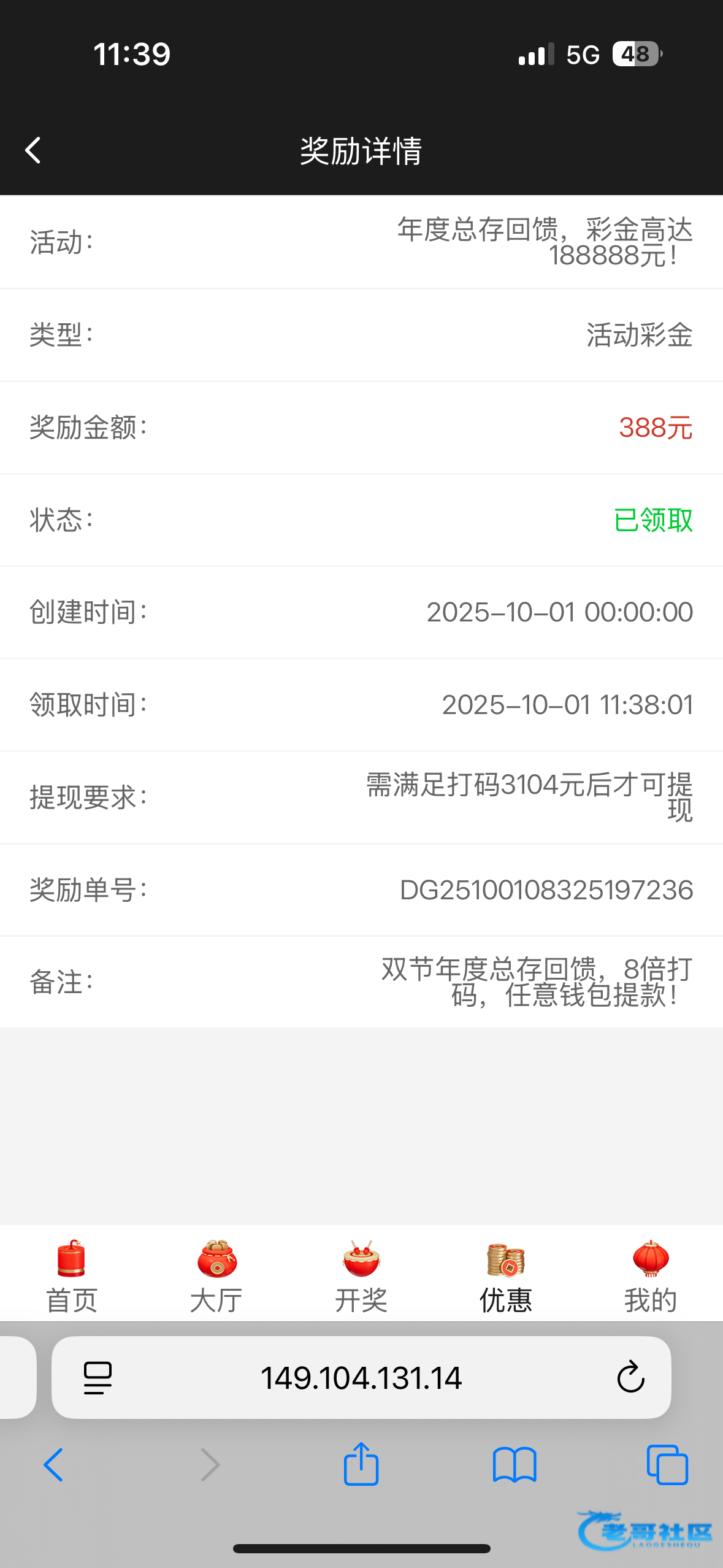Tap the address bar showing 149.104.131.14

361,1378
